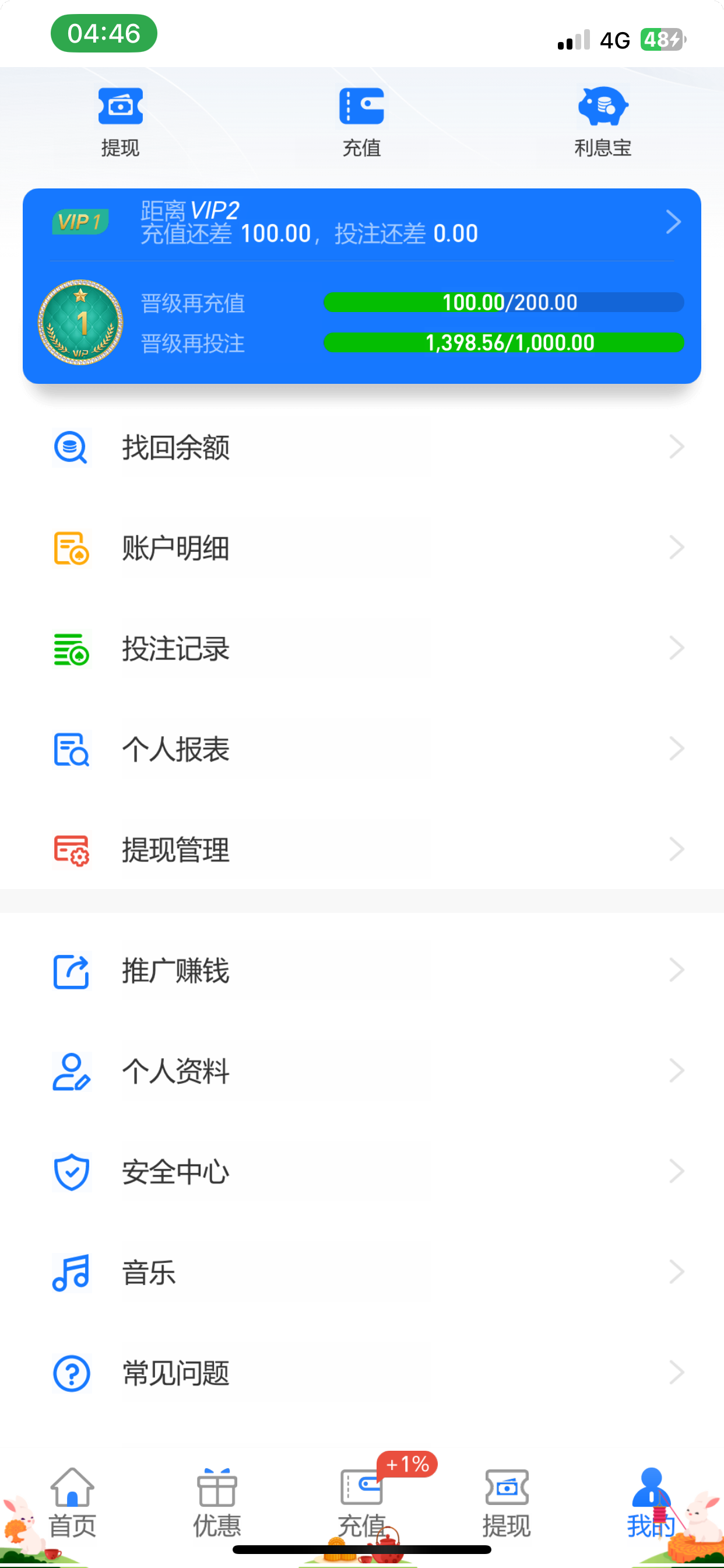Viewport: 724px width, 1568px height.
Task: View 投注记录 betting records
Action: click(361, 648)
